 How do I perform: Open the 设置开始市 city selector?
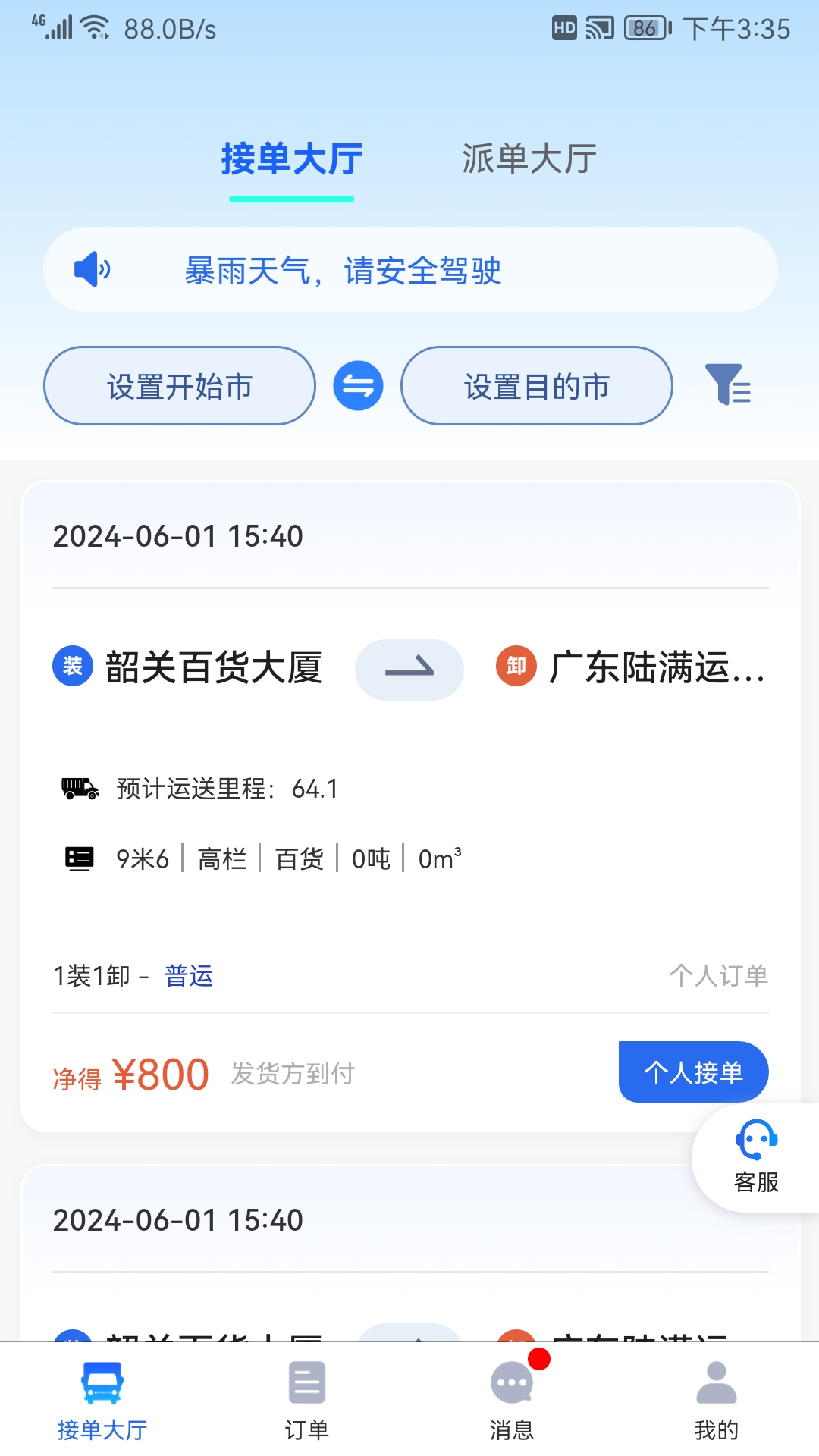[179, 385]
